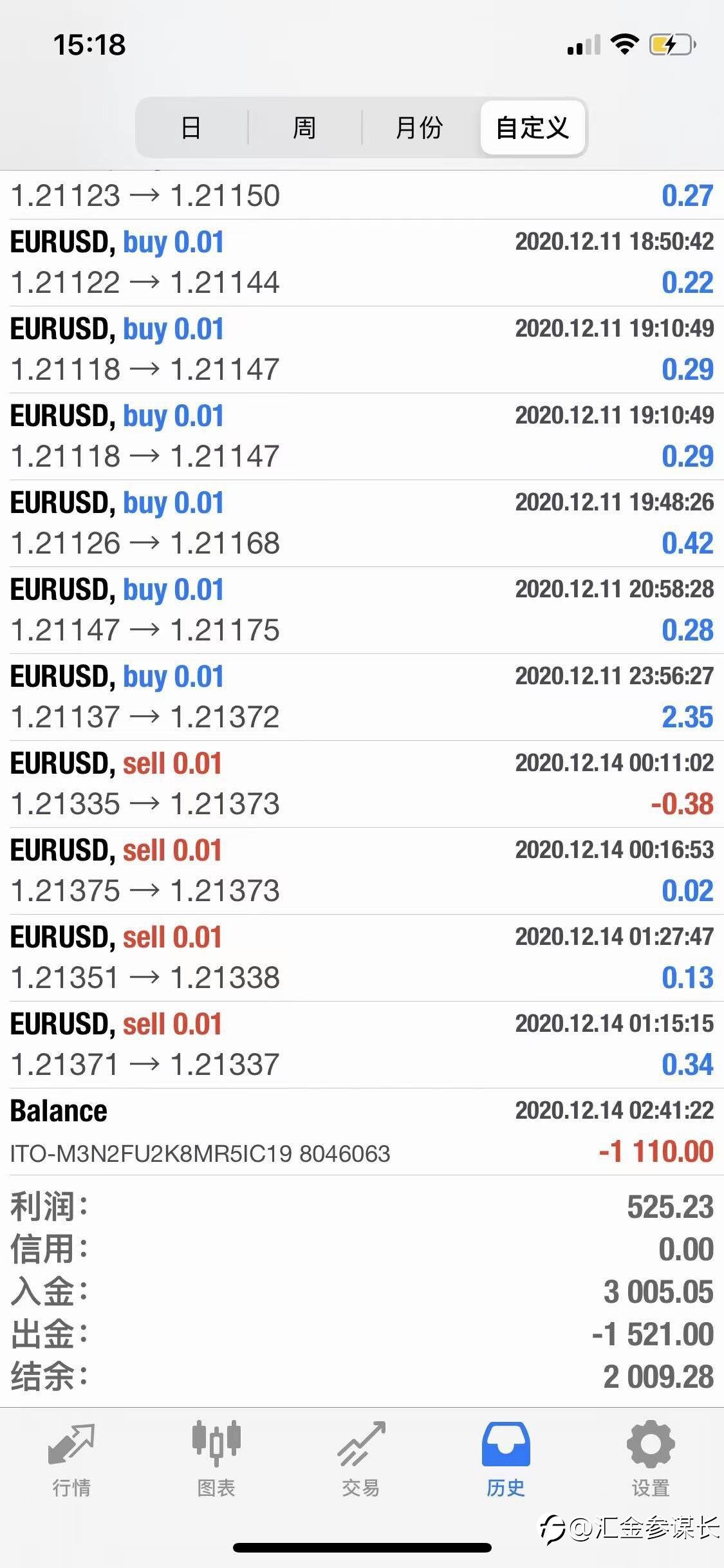
Task: Expand the EURUSD buy trade at 20:58:28
Action: [362, 610]
